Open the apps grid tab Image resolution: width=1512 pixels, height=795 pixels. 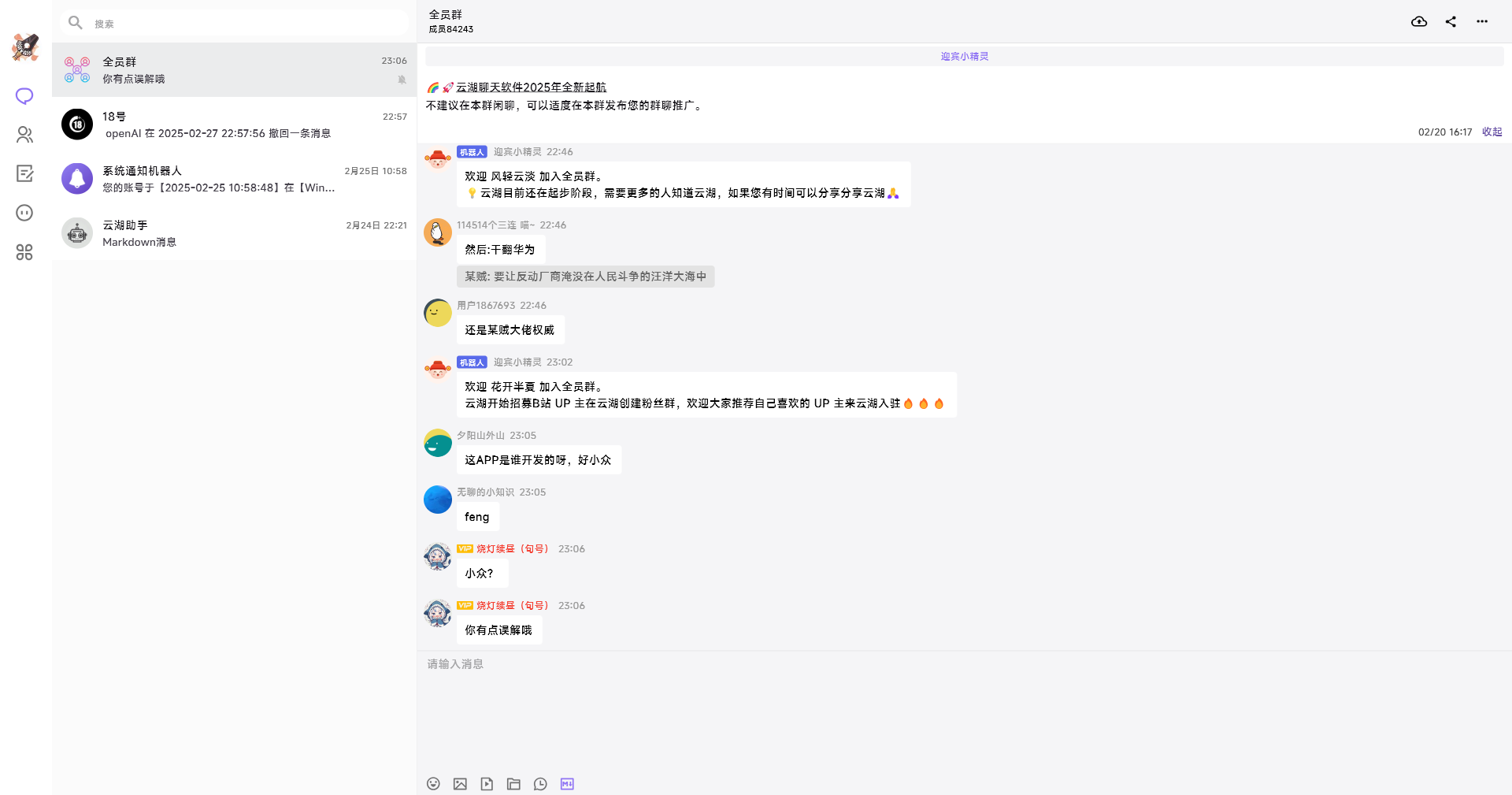coord(24,252)
